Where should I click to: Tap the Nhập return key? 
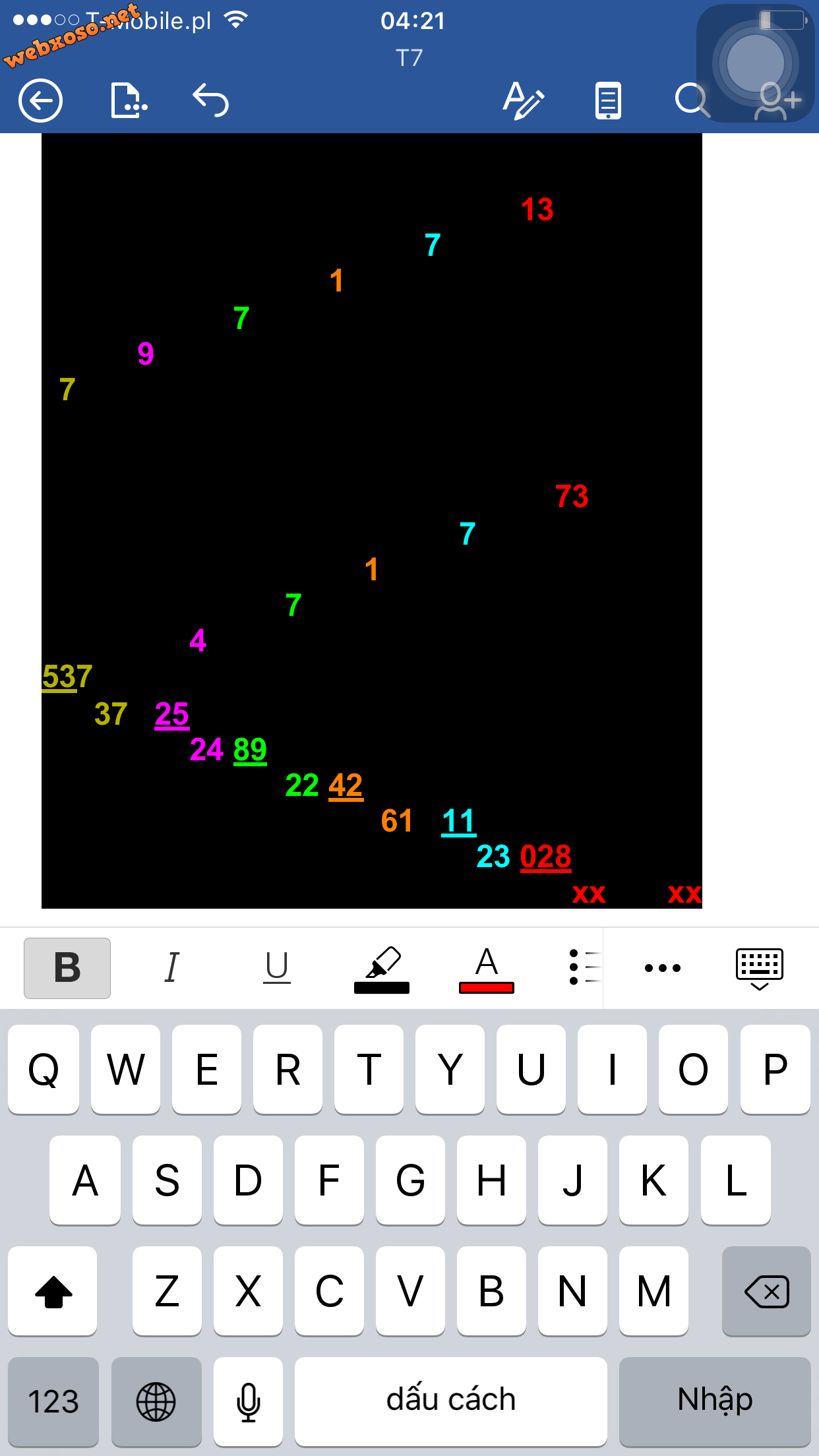(x=715, y=1401)
